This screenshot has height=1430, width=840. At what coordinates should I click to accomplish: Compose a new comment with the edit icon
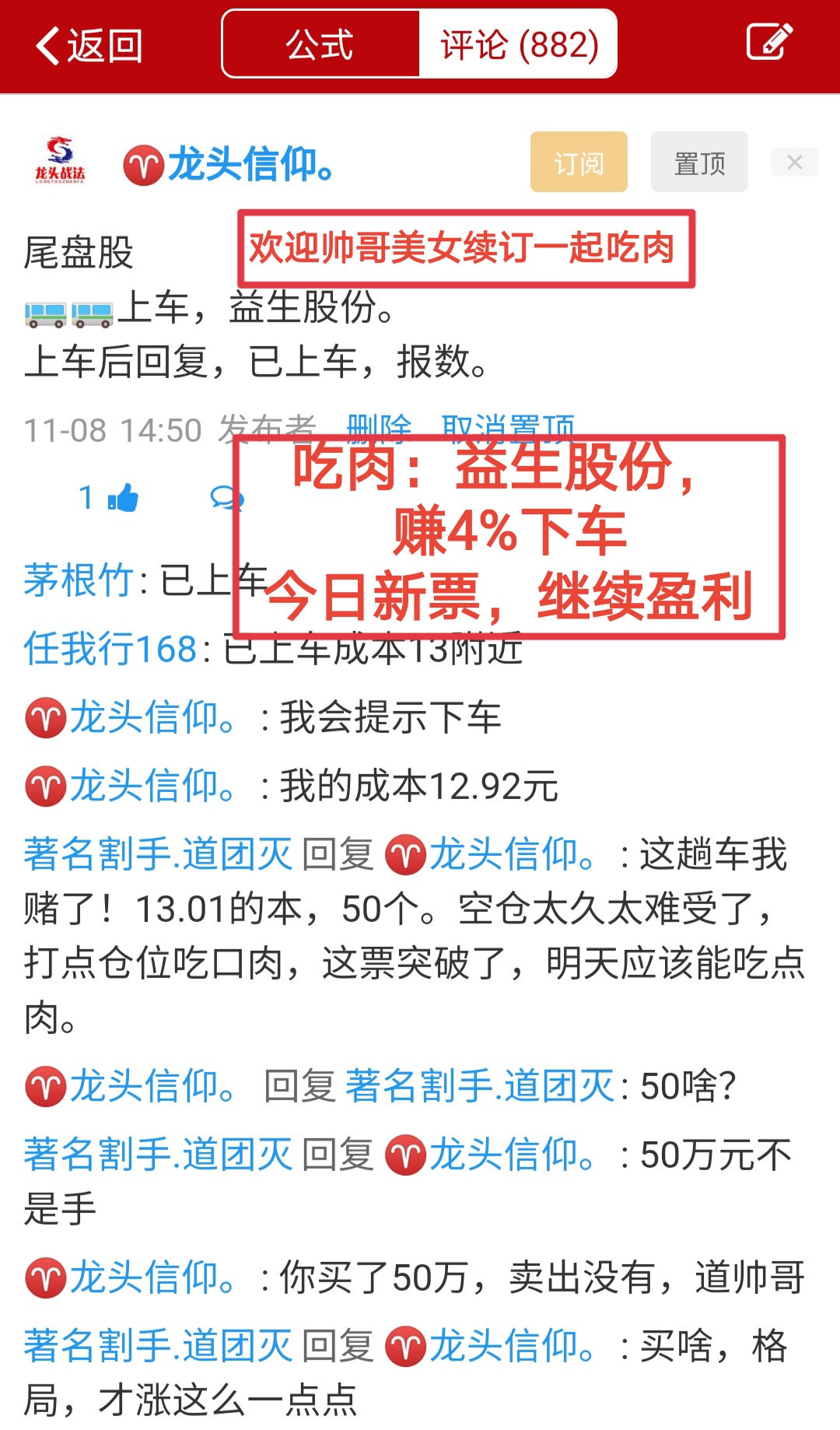[x=769, y=42]
